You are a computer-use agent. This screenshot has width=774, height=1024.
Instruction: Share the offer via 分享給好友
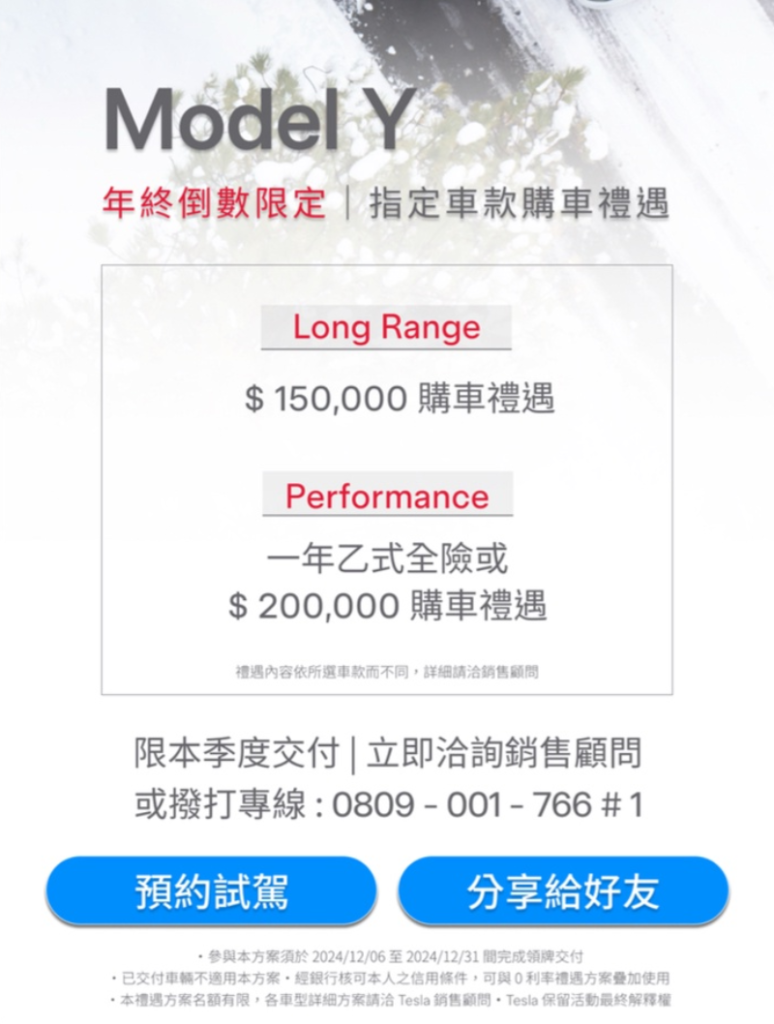(x=563, y=890)
